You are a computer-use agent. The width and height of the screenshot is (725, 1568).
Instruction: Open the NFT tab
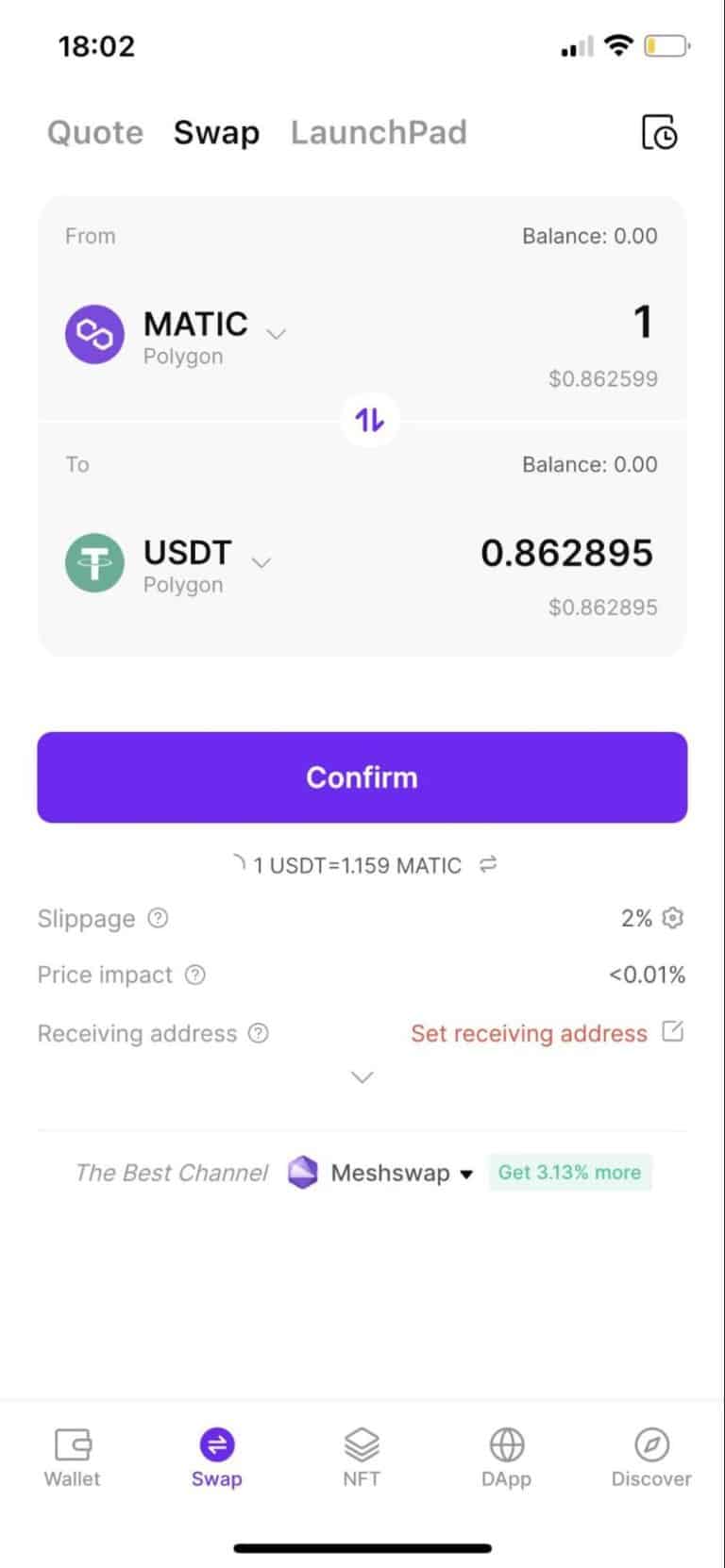(x=362, y=1457)
